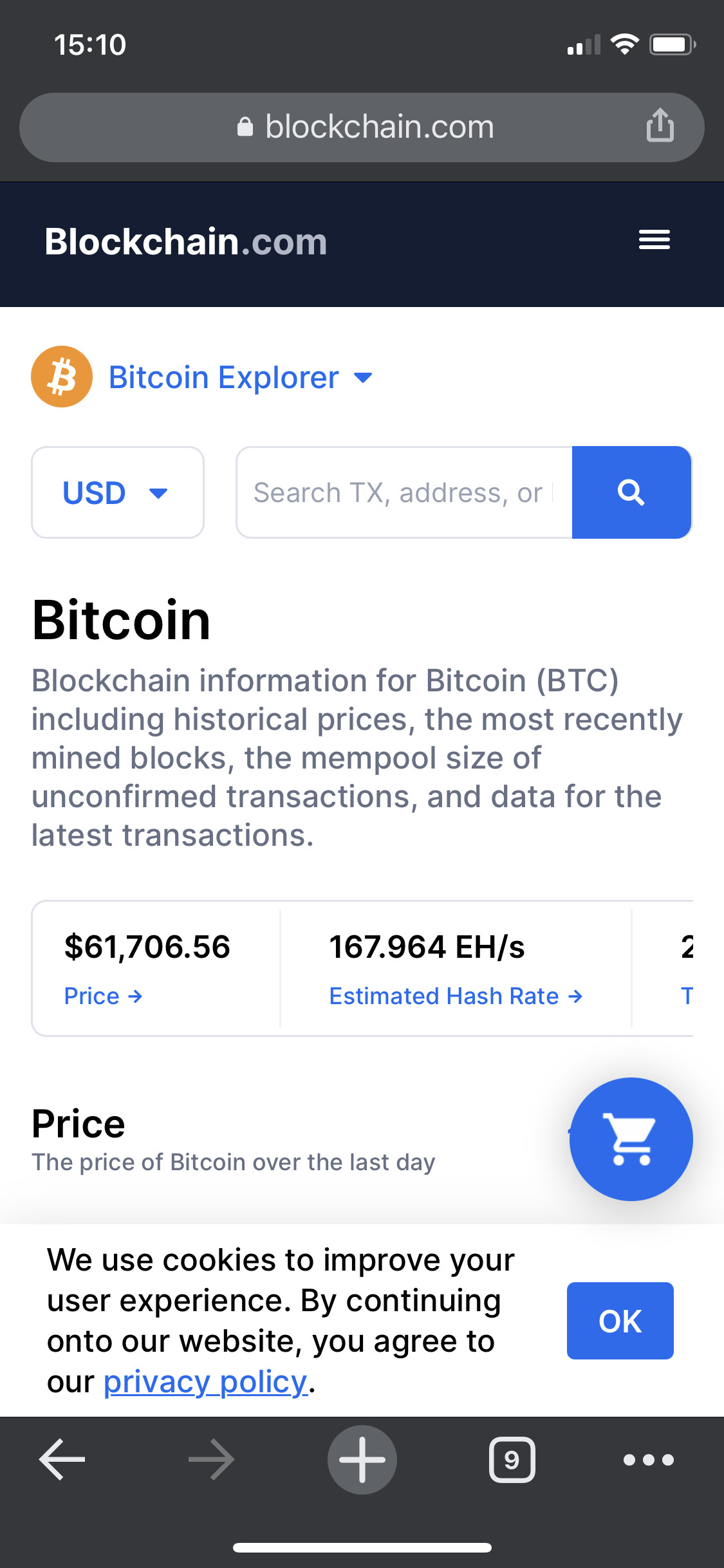Tap the blue search magnifier button
This screenshot has width=724, height=1568.
pos(631,492)
